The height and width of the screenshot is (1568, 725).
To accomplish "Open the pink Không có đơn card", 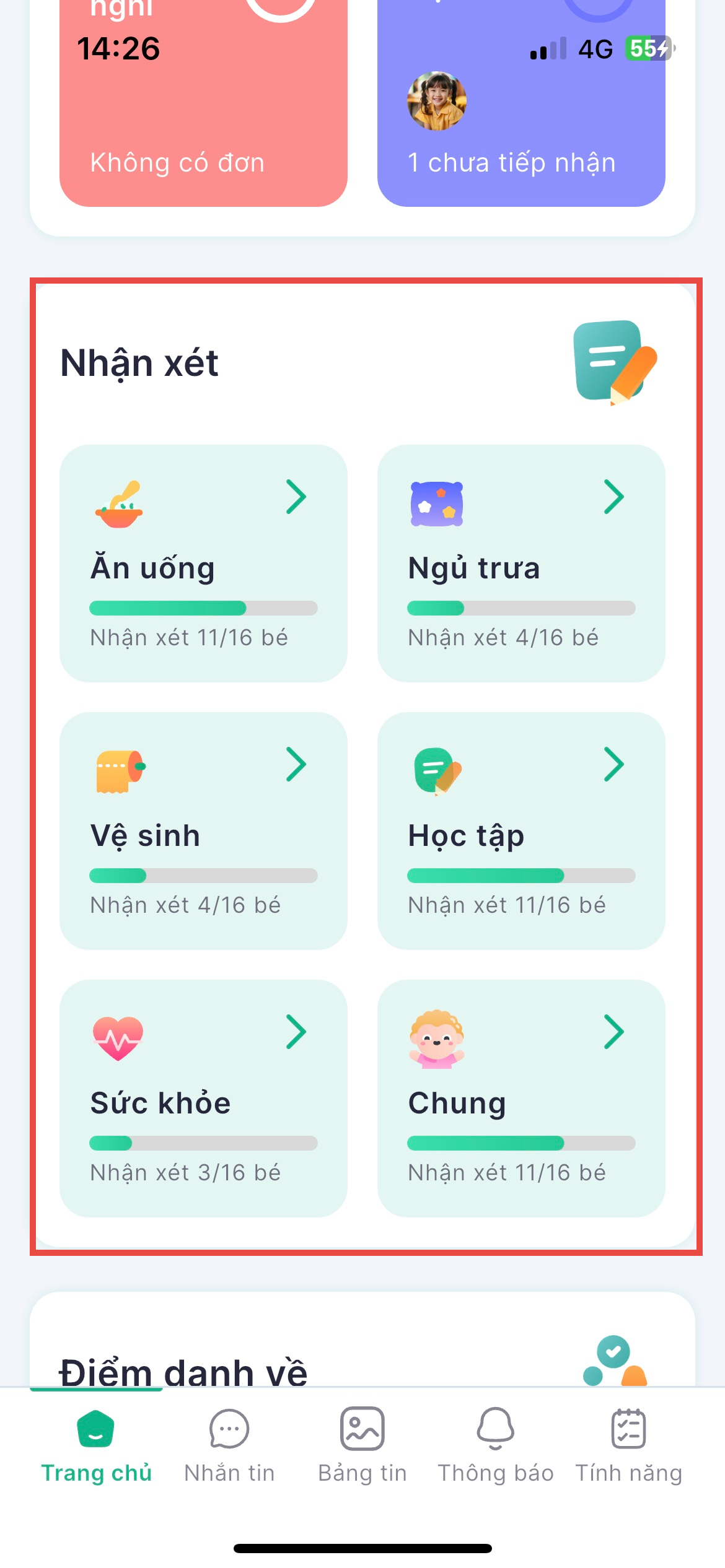I will [x=203, y=124].
